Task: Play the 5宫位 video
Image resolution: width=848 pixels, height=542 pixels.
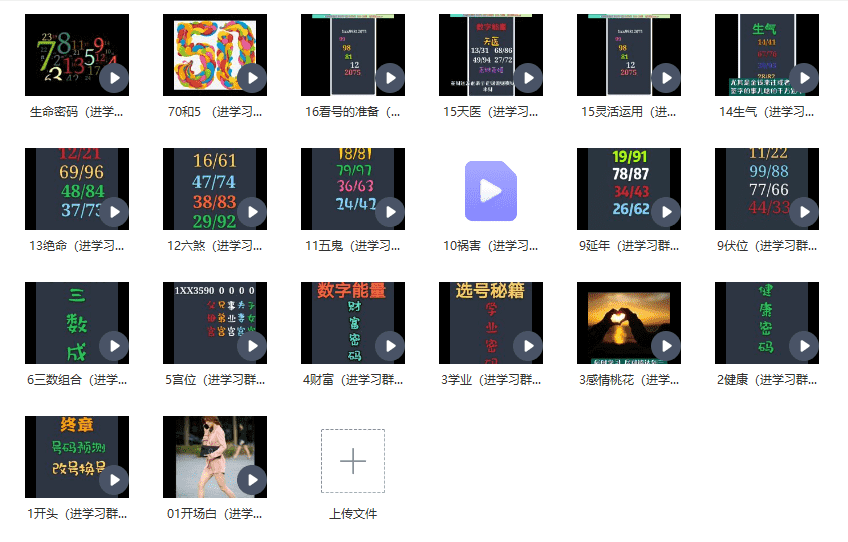Action: (252, 345)
